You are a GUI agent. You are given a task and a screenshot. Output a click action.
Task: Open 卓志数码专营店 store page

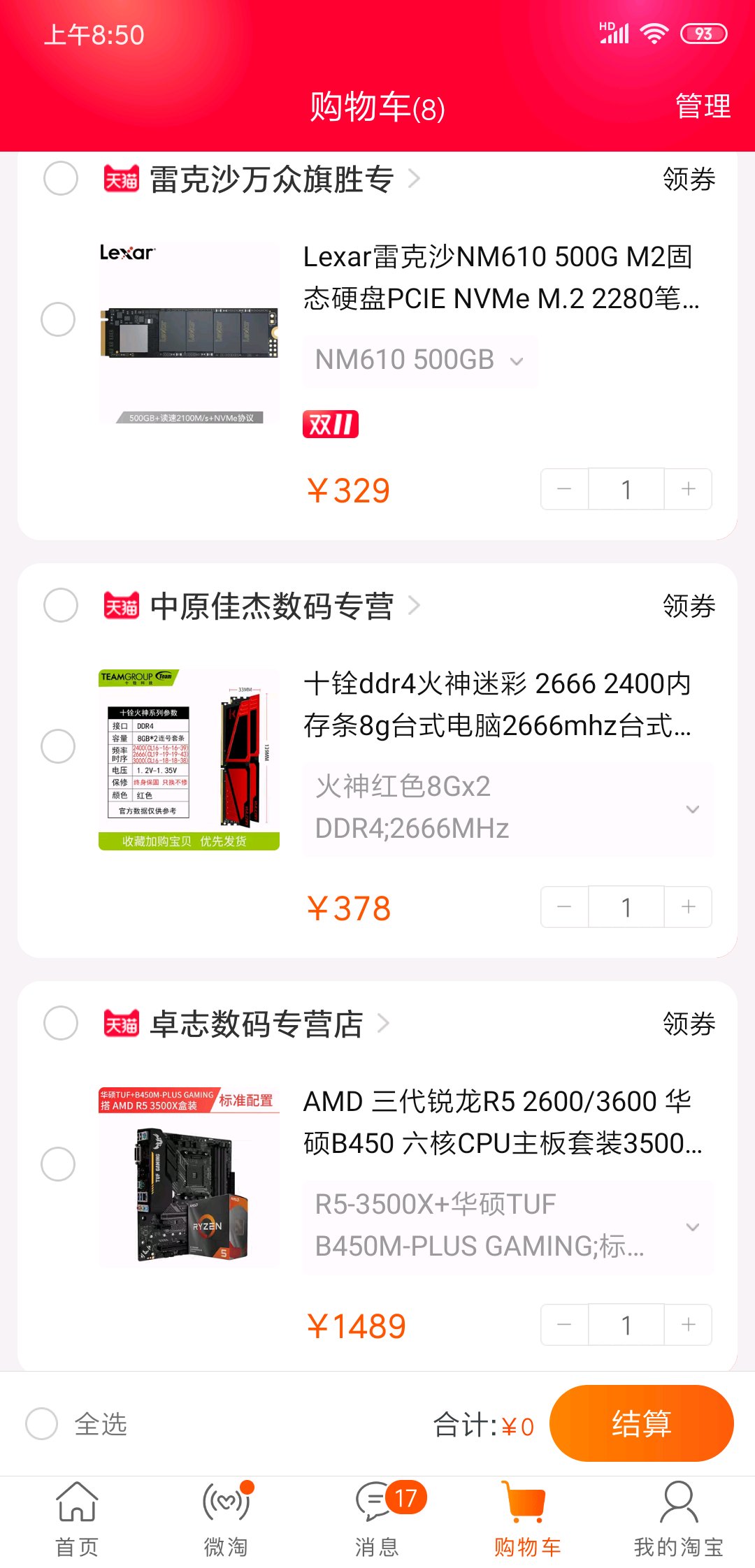coord(257,1024)
